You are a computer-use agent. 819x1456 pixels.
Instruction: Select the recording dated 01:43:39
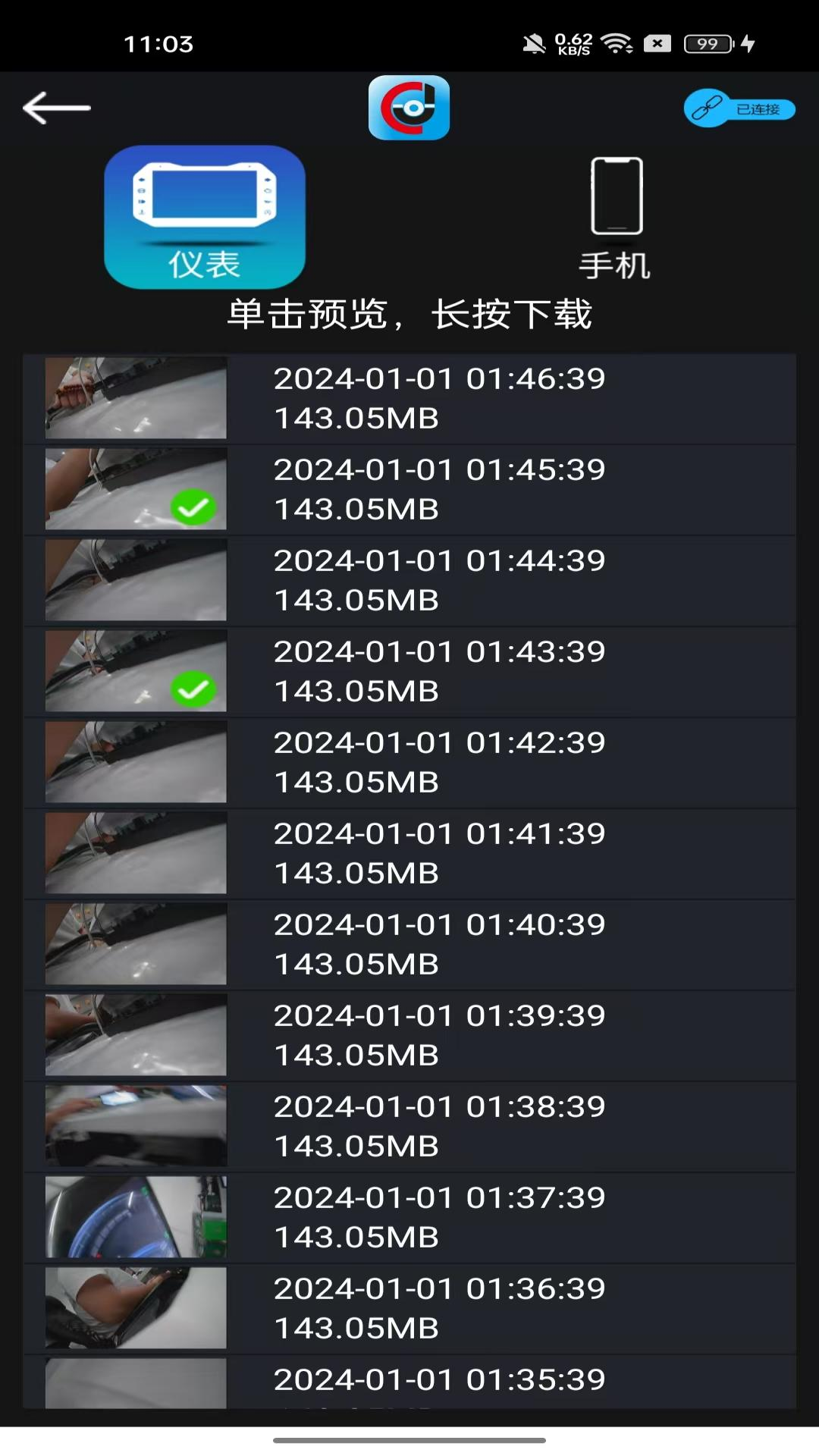[409, 671]
